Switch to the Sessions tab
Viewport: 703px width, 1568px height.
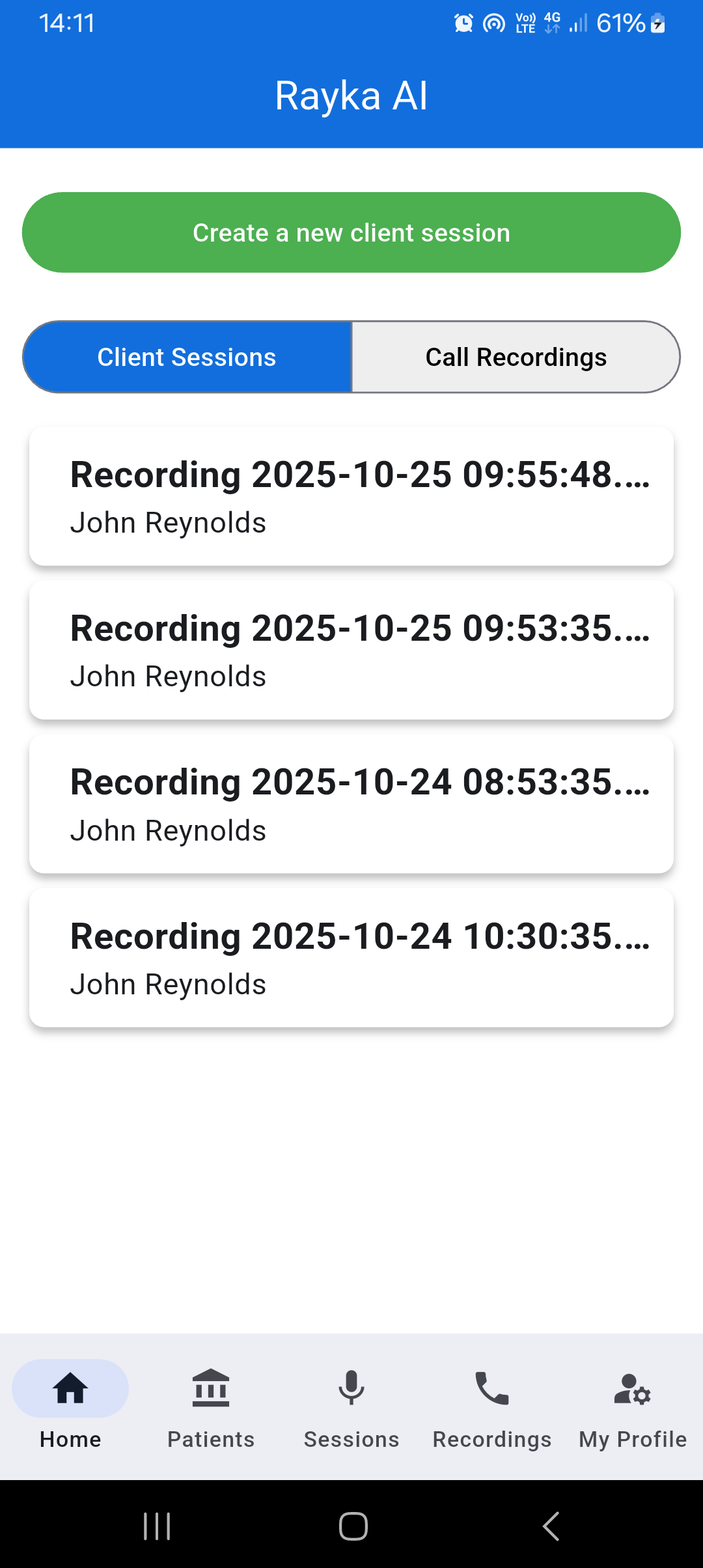click(x=351, y=1407)
